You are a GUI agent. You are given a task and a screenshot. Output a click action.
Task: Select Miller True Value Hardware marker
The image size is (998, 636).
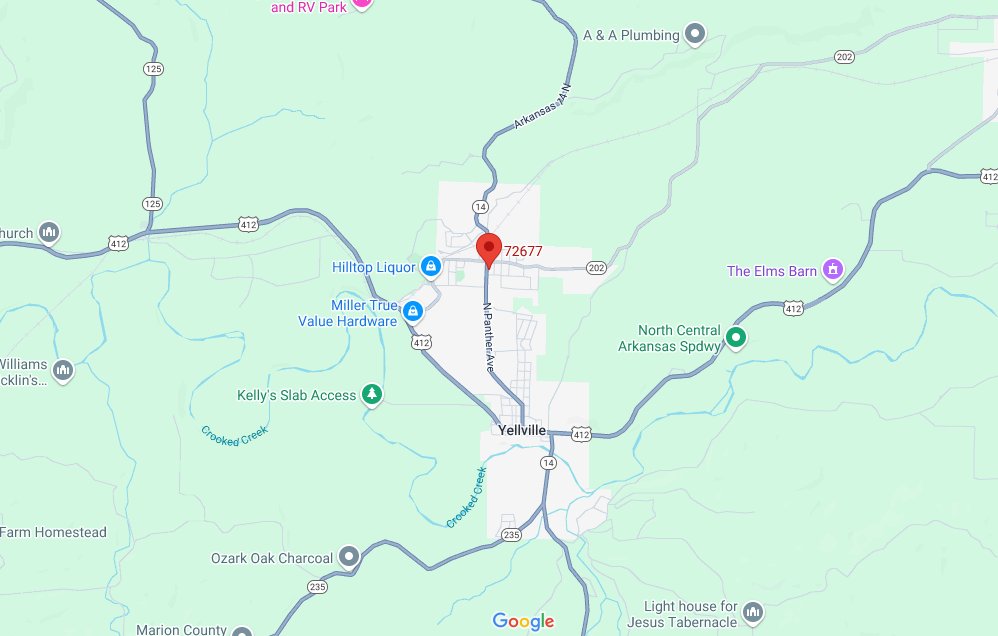(x=412, y=313)
